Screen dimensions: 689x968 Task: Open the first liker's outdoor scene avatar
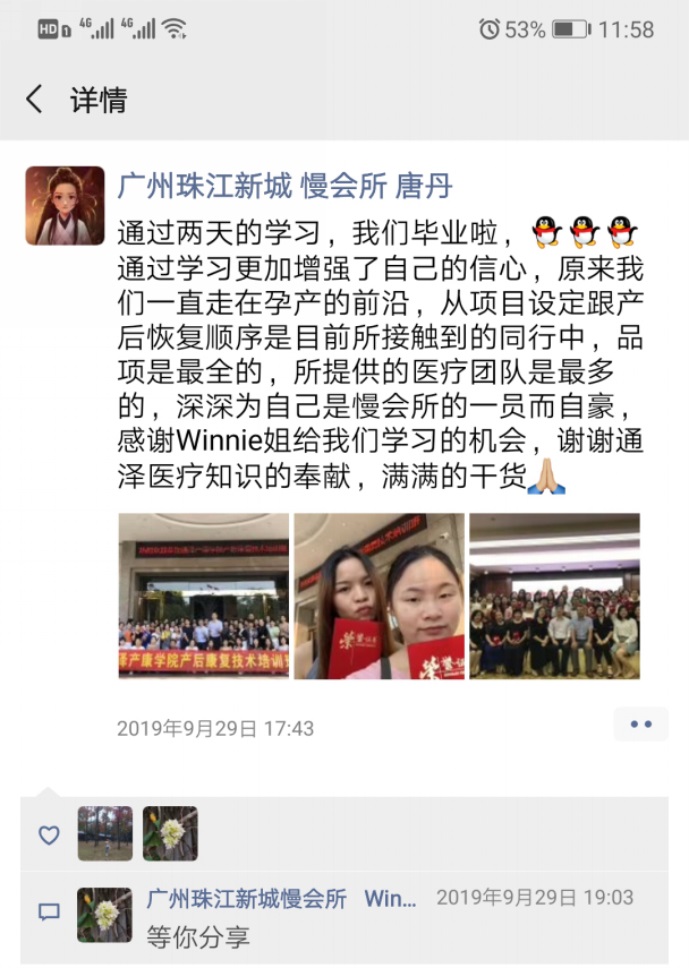pyautogui.click(x=105, y=833)
